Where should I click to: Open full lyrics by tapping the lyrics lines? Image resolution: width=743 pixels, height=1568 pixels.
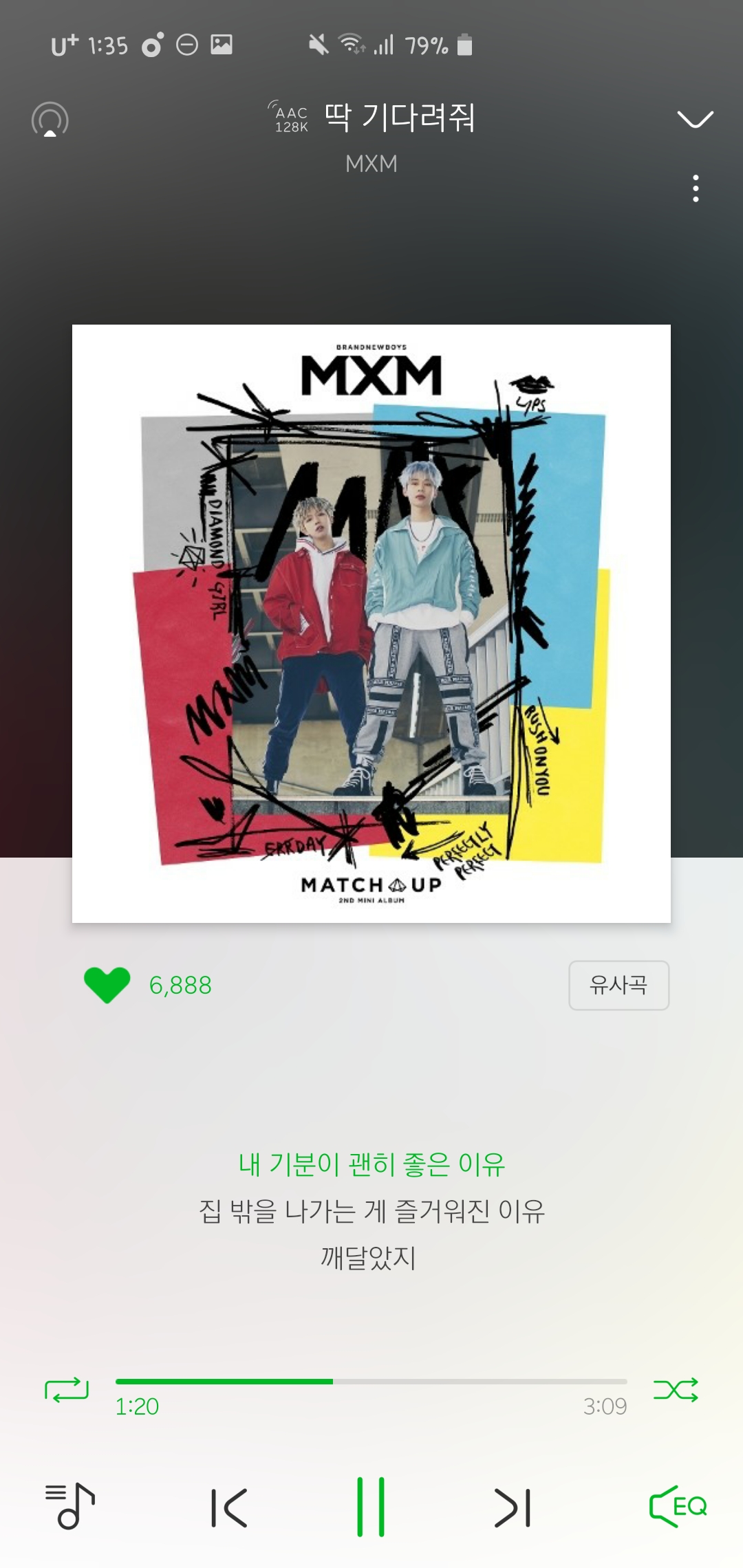(371, 1210)
